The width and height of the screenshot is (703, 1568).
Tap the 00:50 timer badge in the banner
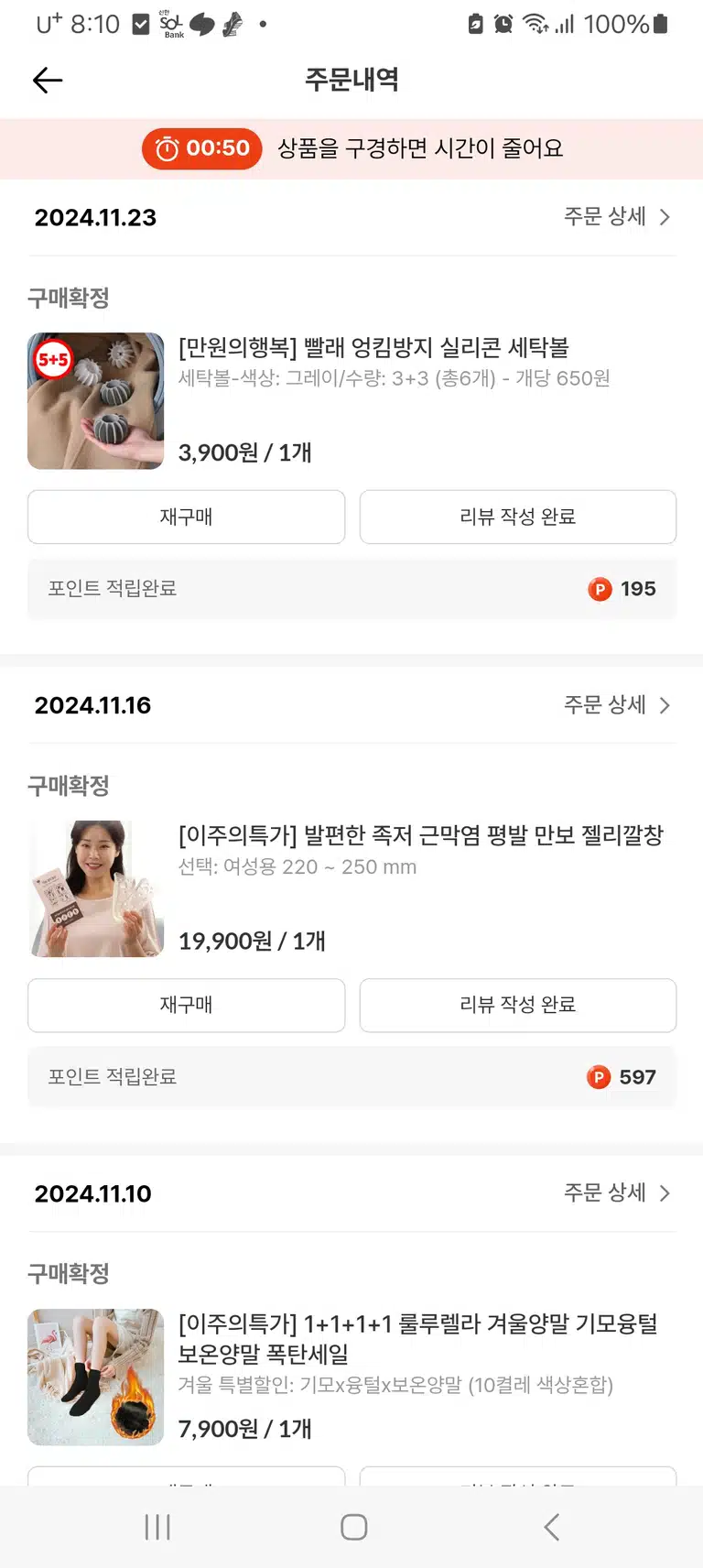coord(202,148)
